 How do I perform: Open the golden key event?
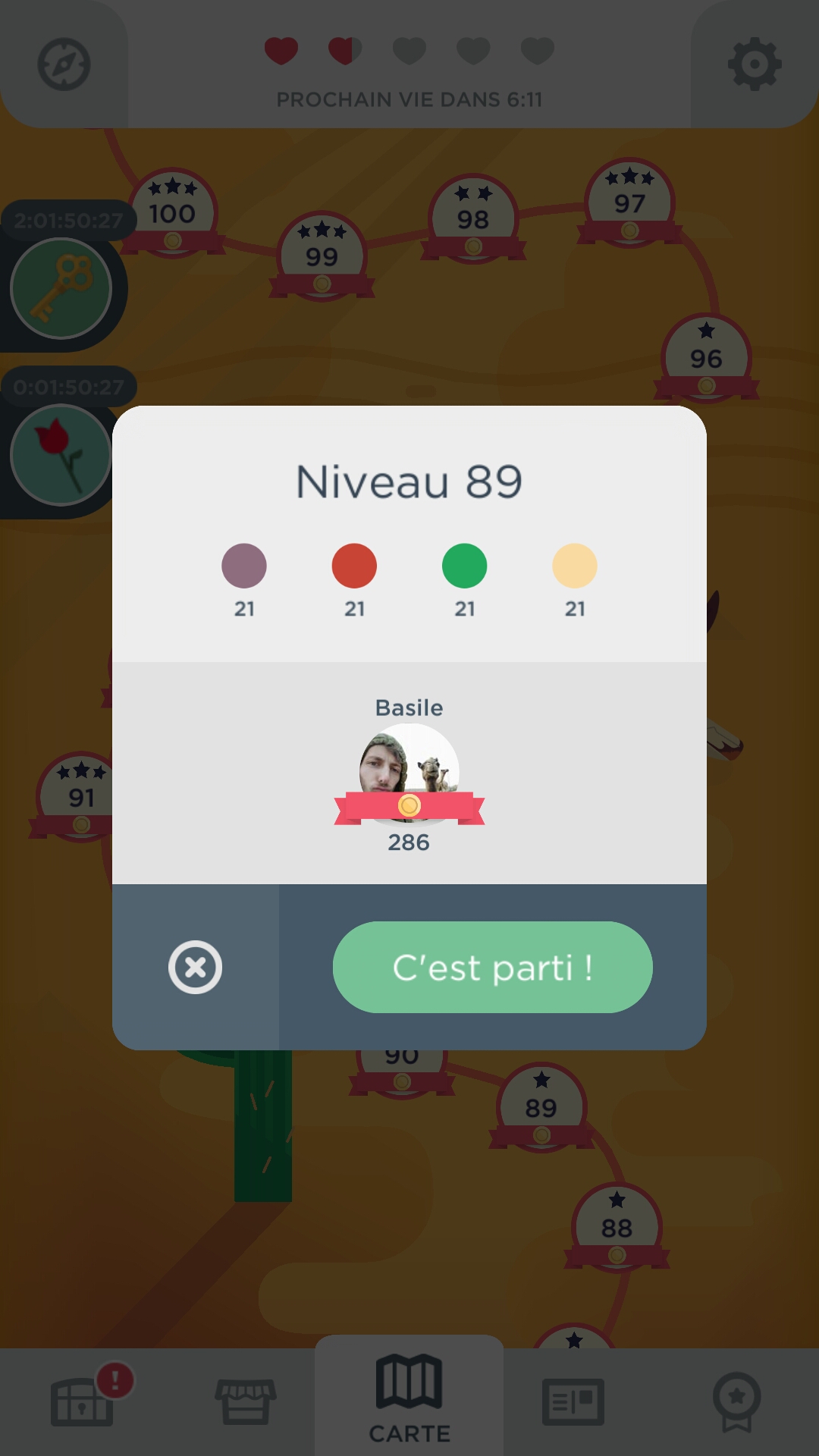point(61,288)
